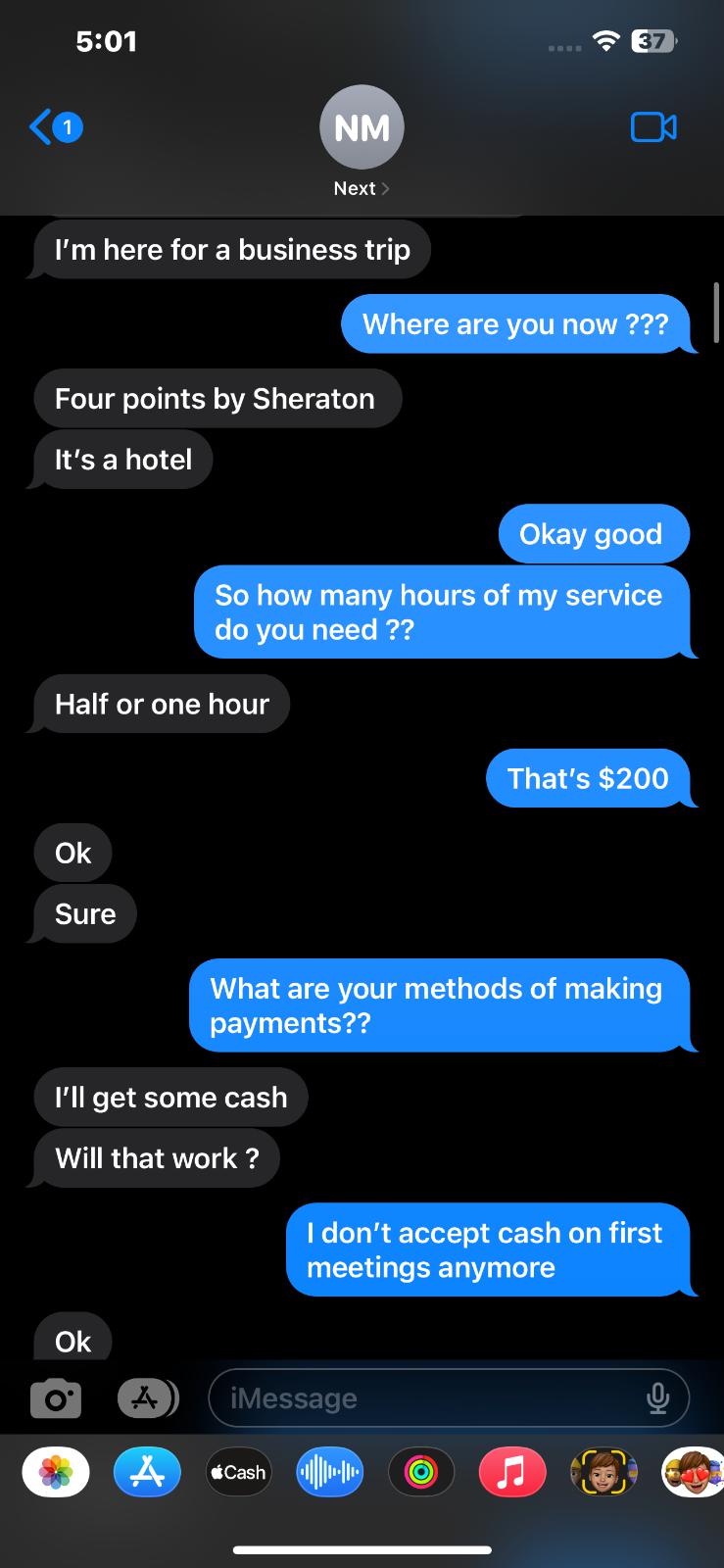Open the Photos iMessage app

tap(56, 1472)
